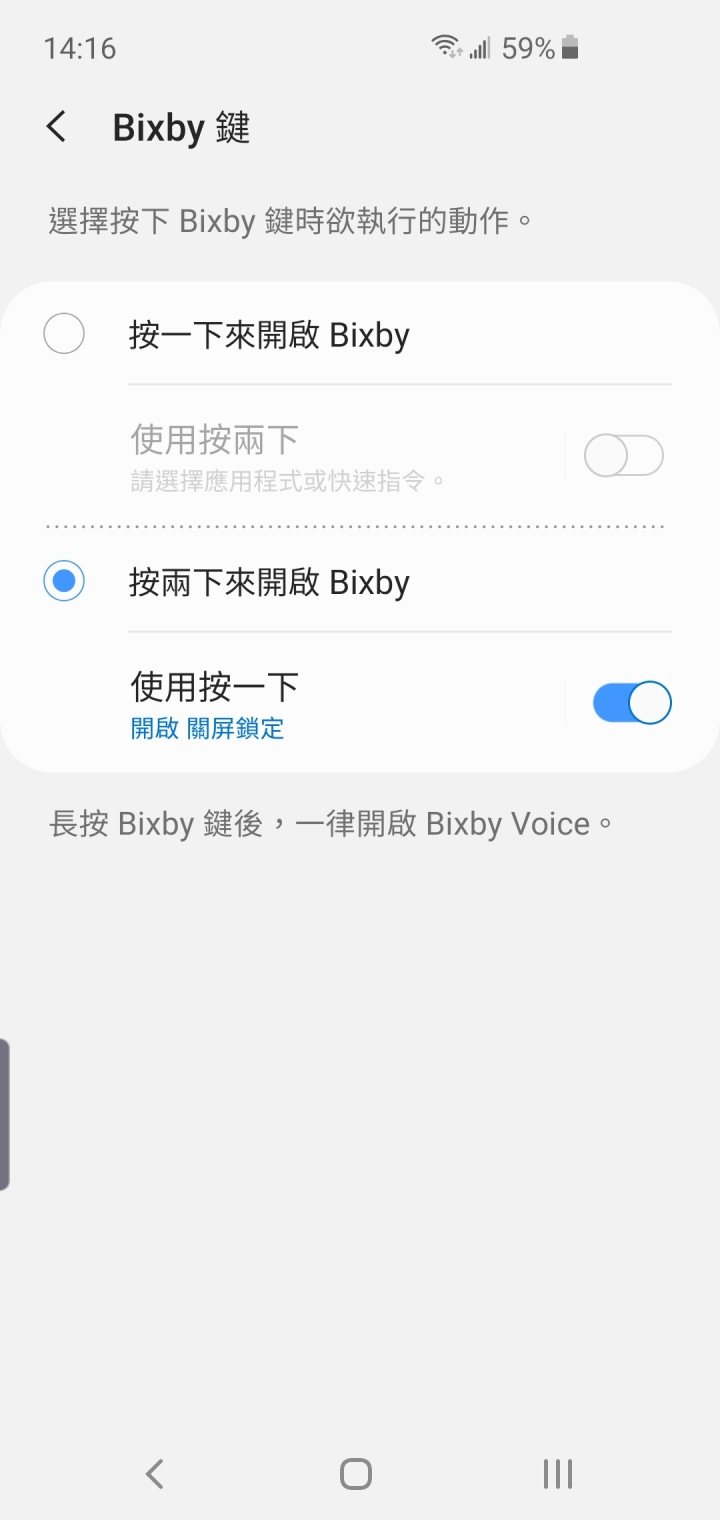Select 按一下來開啟 Bixby radio option
The image size is (720, 1520).
(64, 334)
